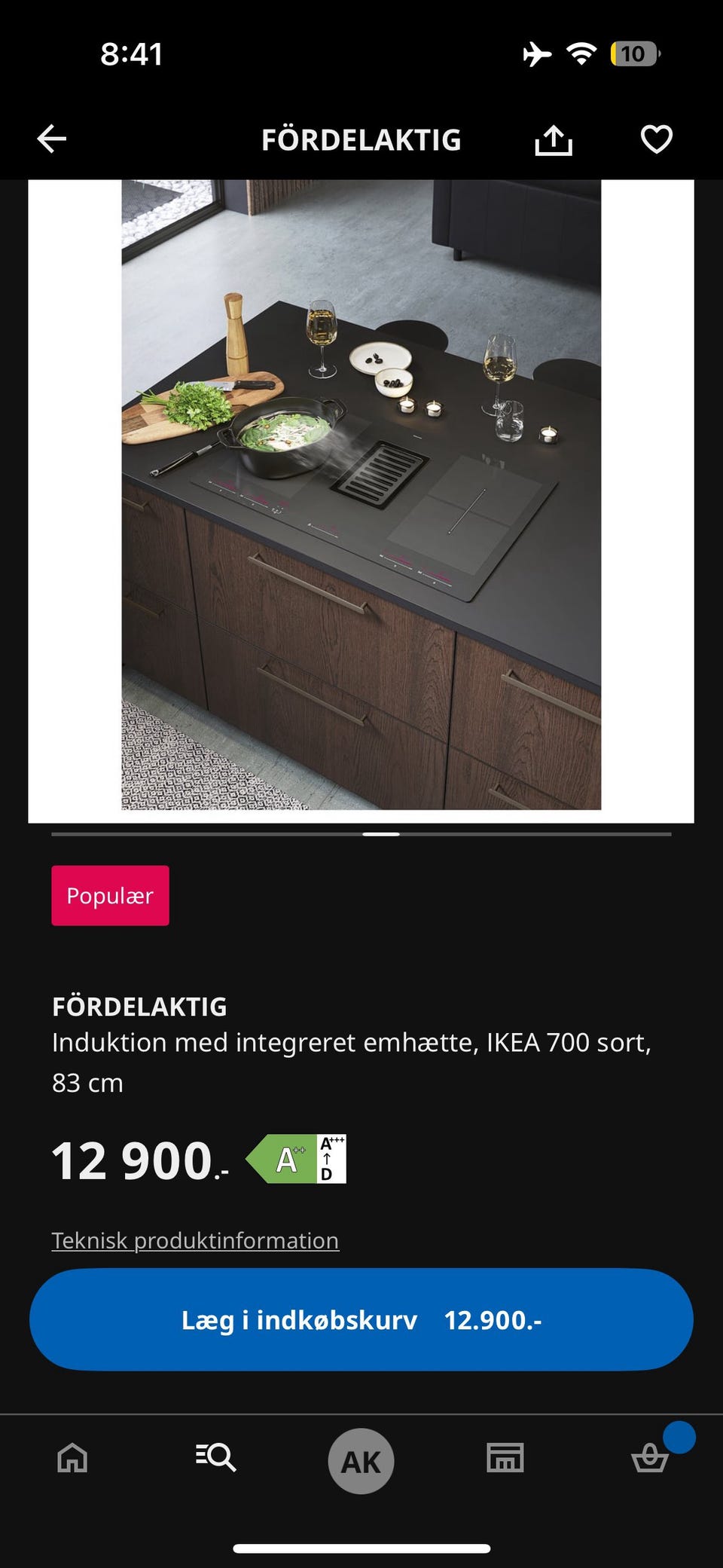This screenshot has width=723, height=1568.
Task: Select the FÖRDELAKTIG title in header
Action: pyautogui.click(x=361, y=139)
